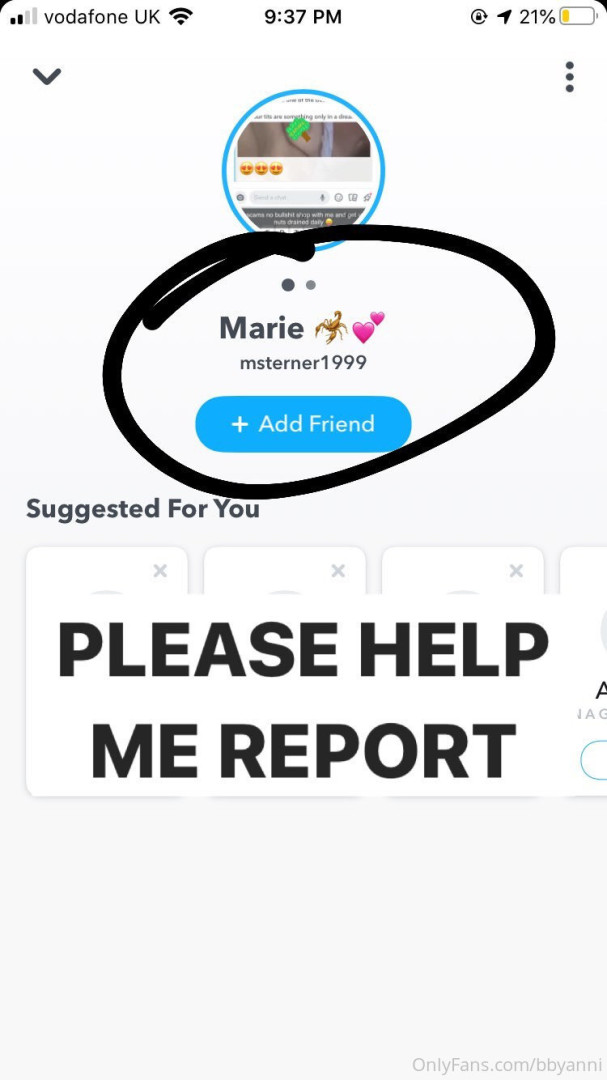Open Marie's circular story thumbnail
607x1080 pixels.
coord(303,167)
